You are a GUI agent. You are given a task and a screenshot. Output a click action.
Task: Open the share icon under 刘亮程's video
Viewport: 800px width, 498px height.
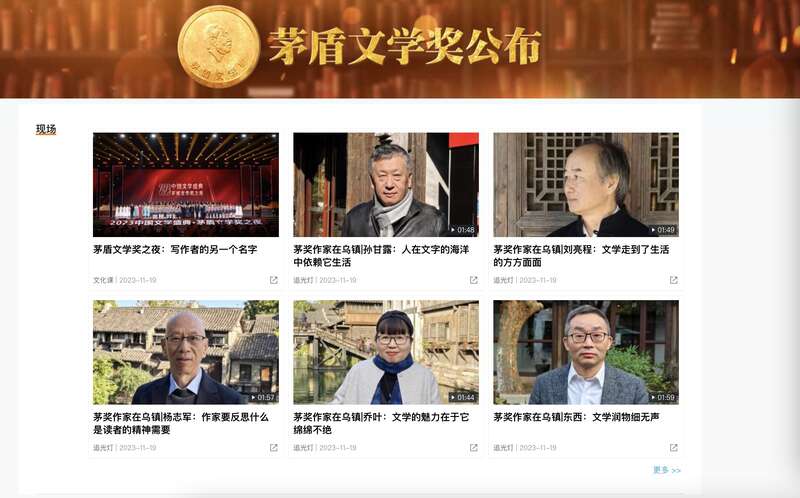(674, 280)
